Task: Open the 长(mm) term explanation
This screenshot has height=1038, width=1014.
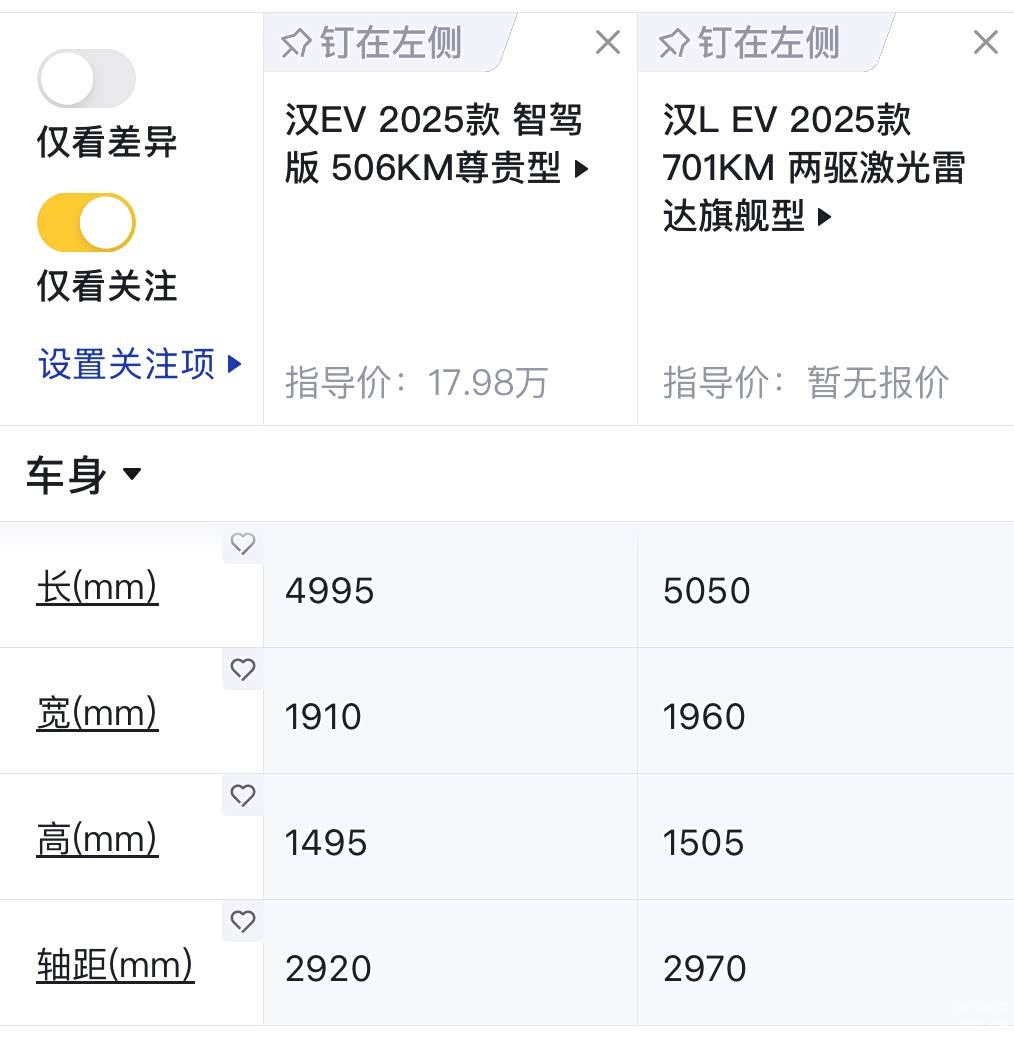Action: (x=97, y=587)
